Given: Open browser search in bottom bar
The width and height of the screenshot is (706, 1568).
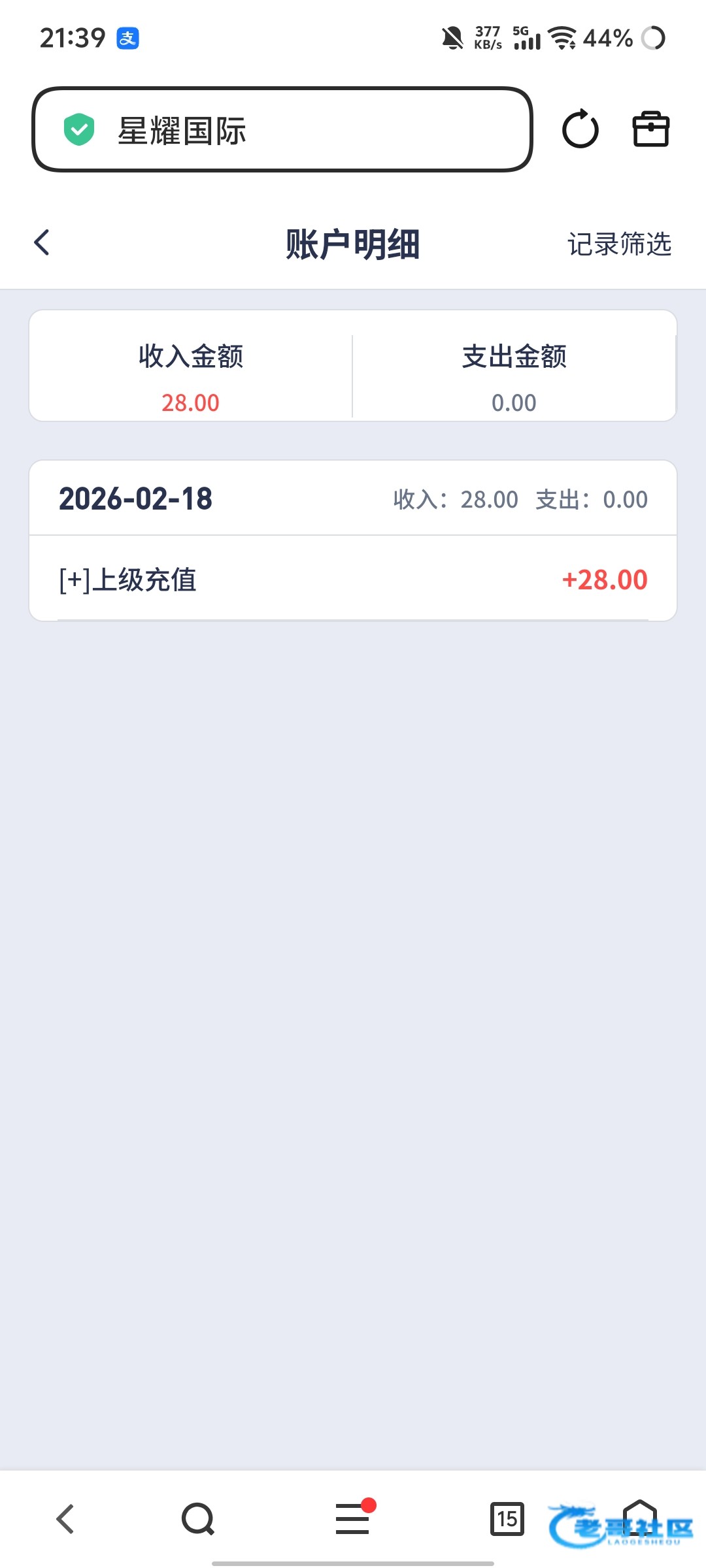Looking at the screenshot, I should tap(198, 1519).
